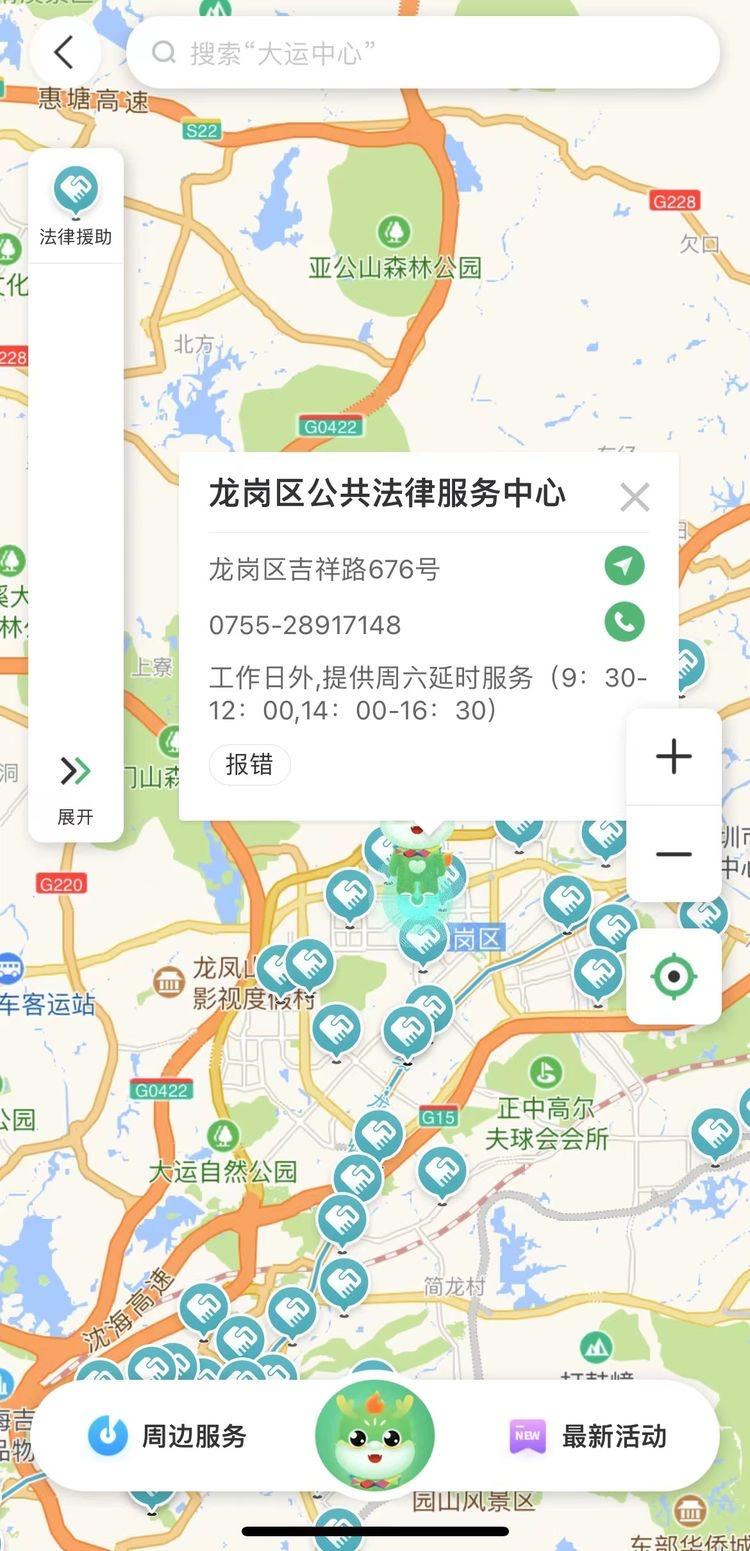Call 0755-28917148 using the phone icon

tap(624, 622)
